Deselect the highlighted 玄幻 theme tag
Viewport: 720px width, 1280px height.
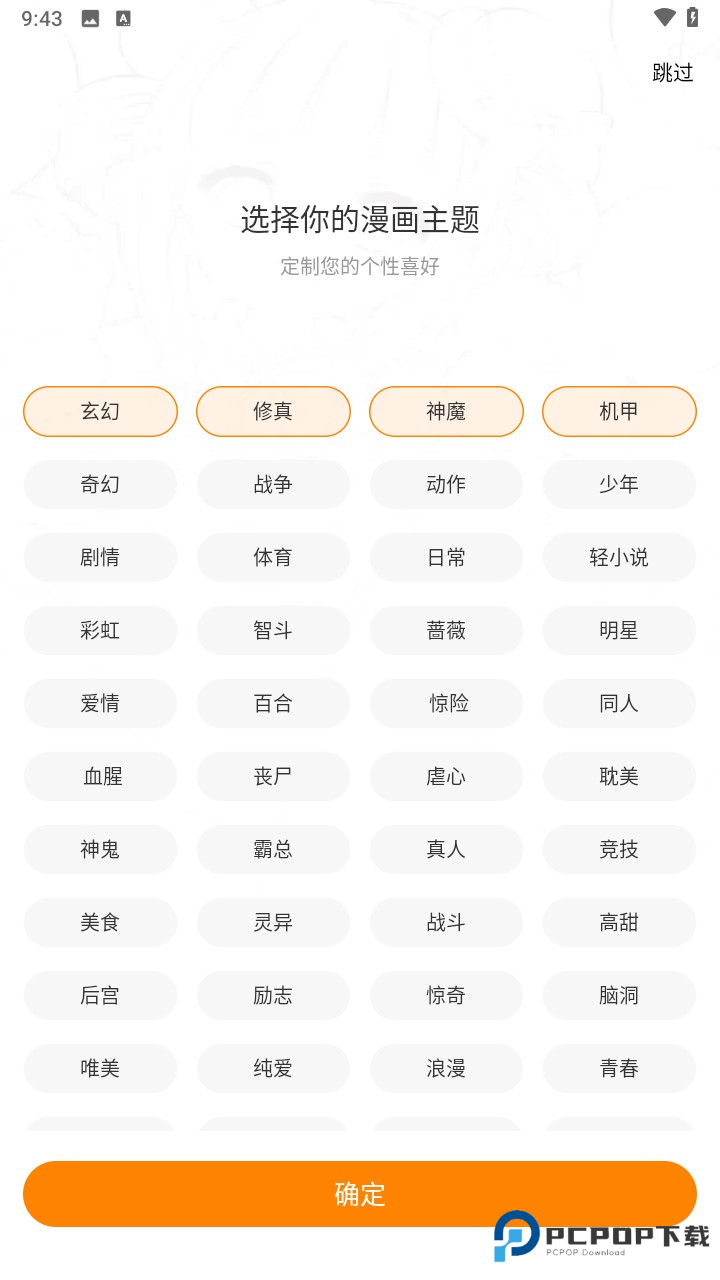100,411
